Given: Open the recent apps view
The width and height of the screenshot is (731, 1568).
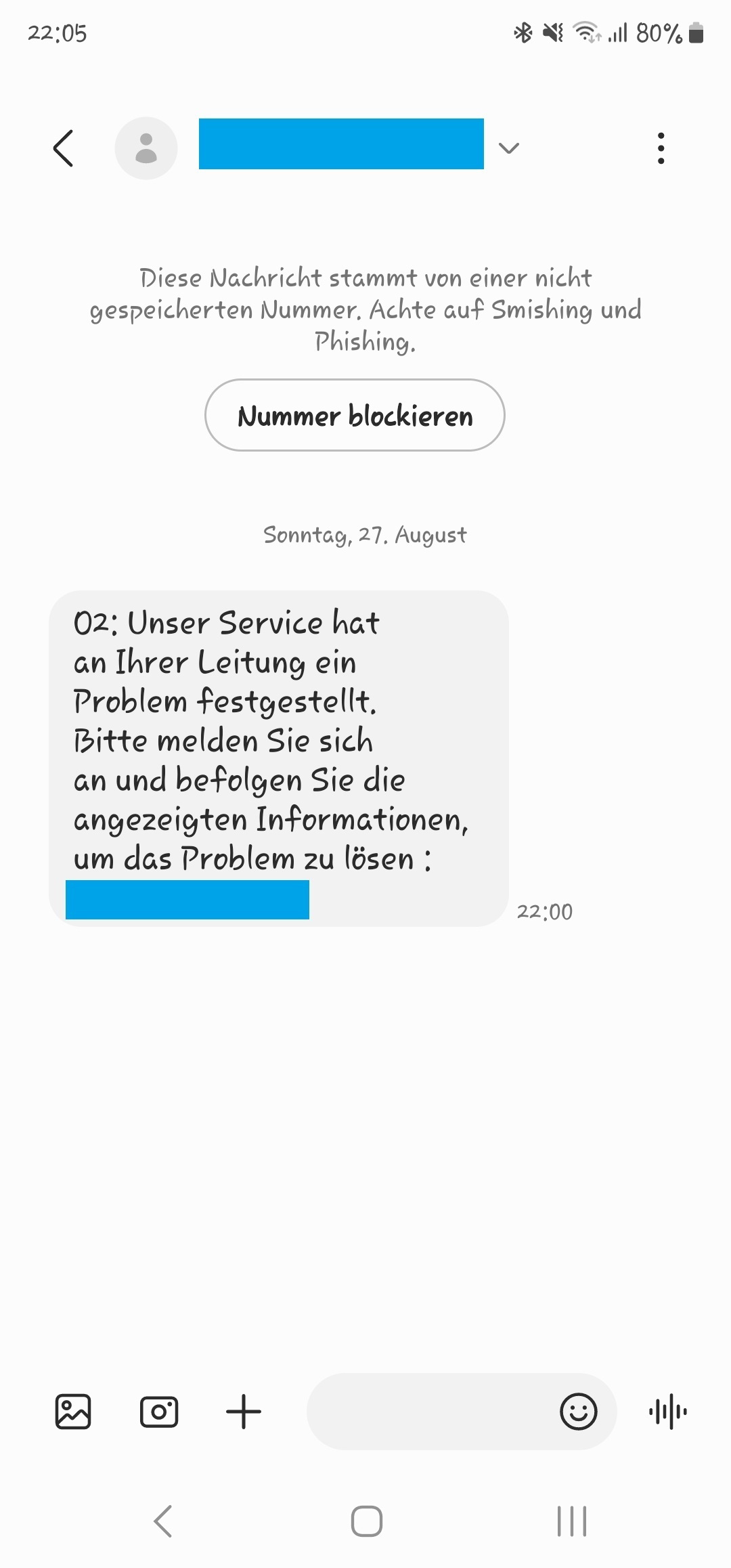Looking at the screenshot, I should 572,1521.
